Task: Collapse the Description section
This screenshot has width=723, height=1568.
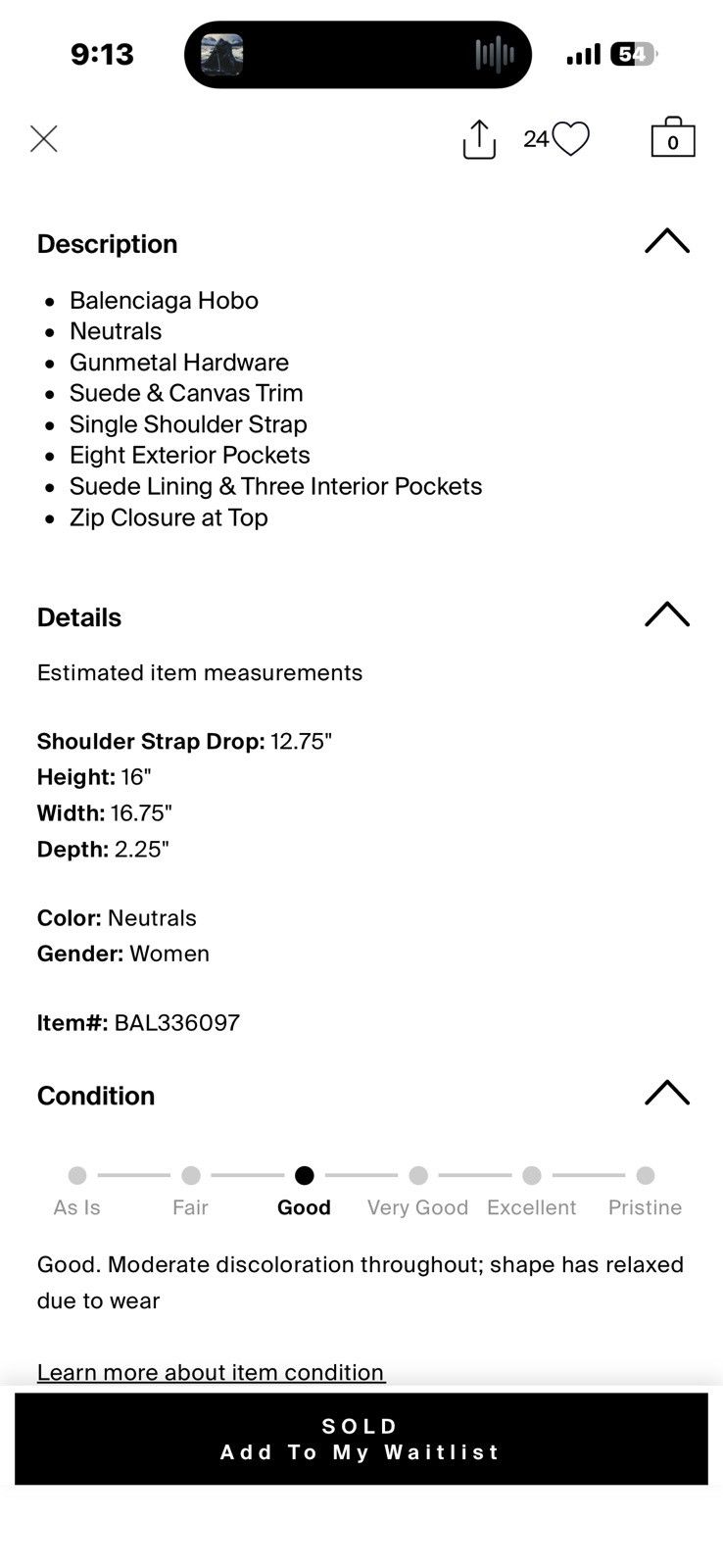Action: [667, 242]
